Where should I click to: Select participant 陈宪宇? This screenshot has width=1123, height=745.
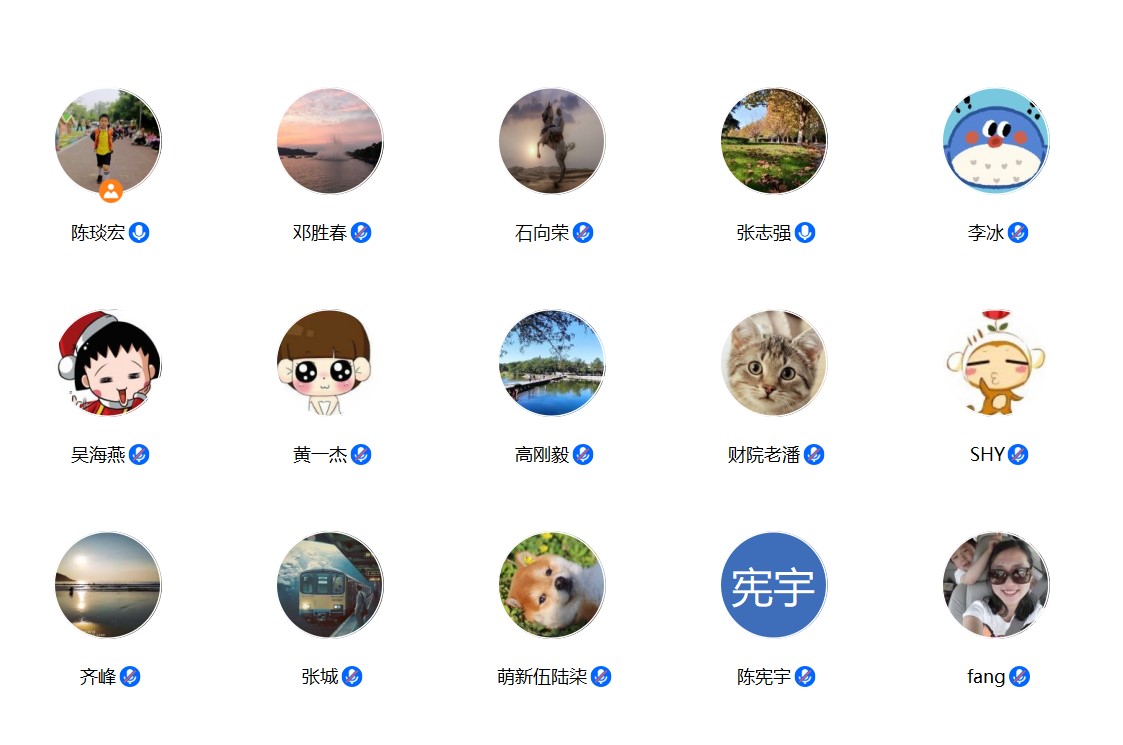point(774,585)
